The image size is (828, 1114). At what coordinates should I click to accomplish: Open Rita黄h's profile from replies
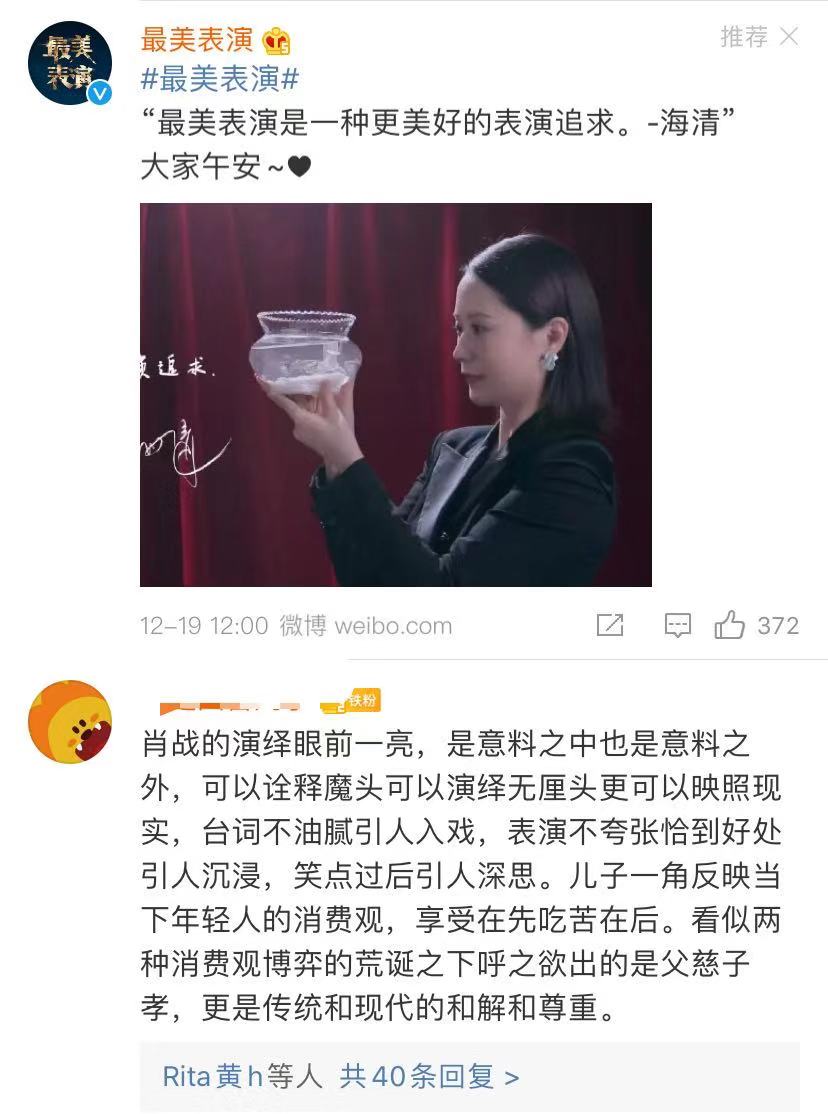pyautogui.click(x=212, y=1076)
